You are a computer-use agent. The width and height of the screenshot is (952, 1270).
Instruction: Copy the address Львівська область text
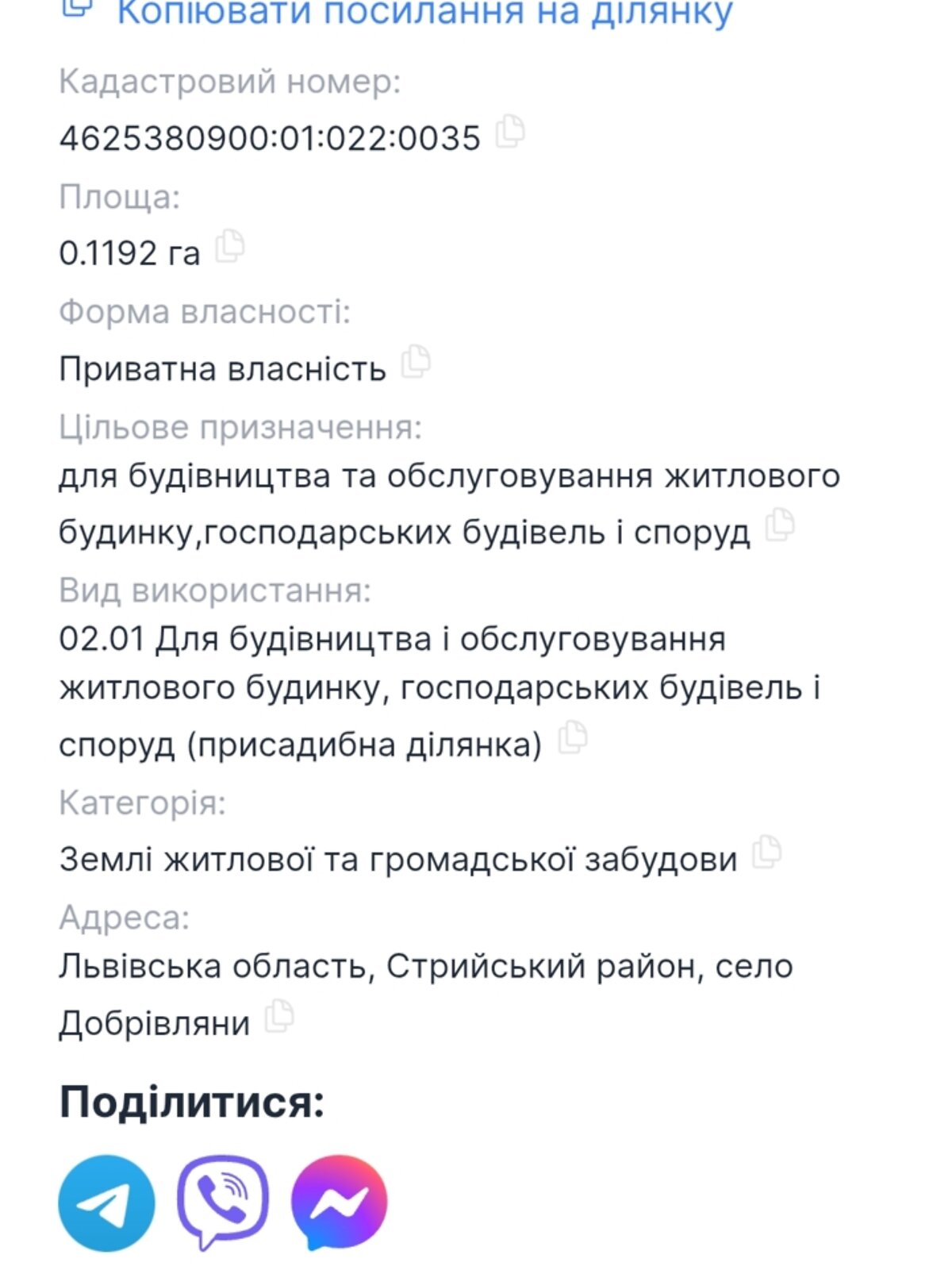tap(278, 1017)
